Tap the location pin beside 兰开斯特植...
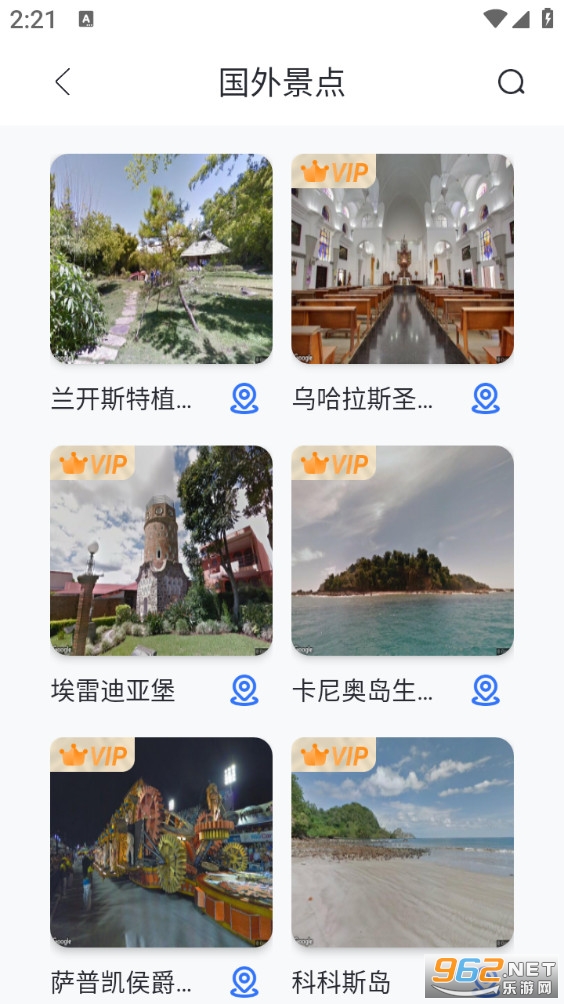The image size is (564, 1004). 245,399
